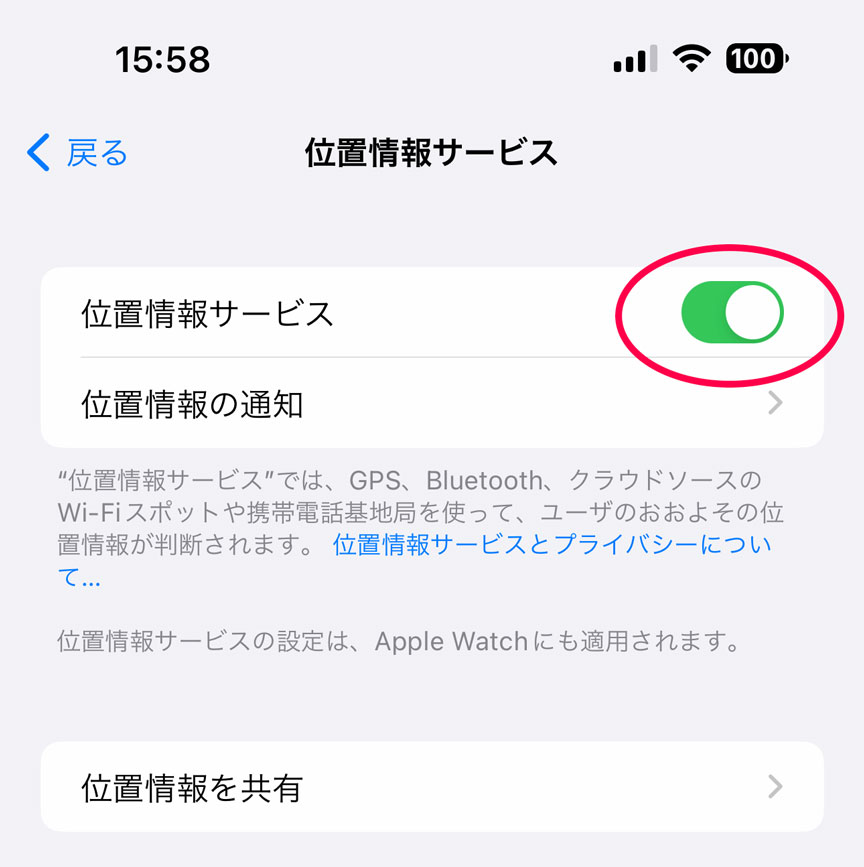Tap the battery indicator showing 100
The image size is (864, 867).
(757, 59)
